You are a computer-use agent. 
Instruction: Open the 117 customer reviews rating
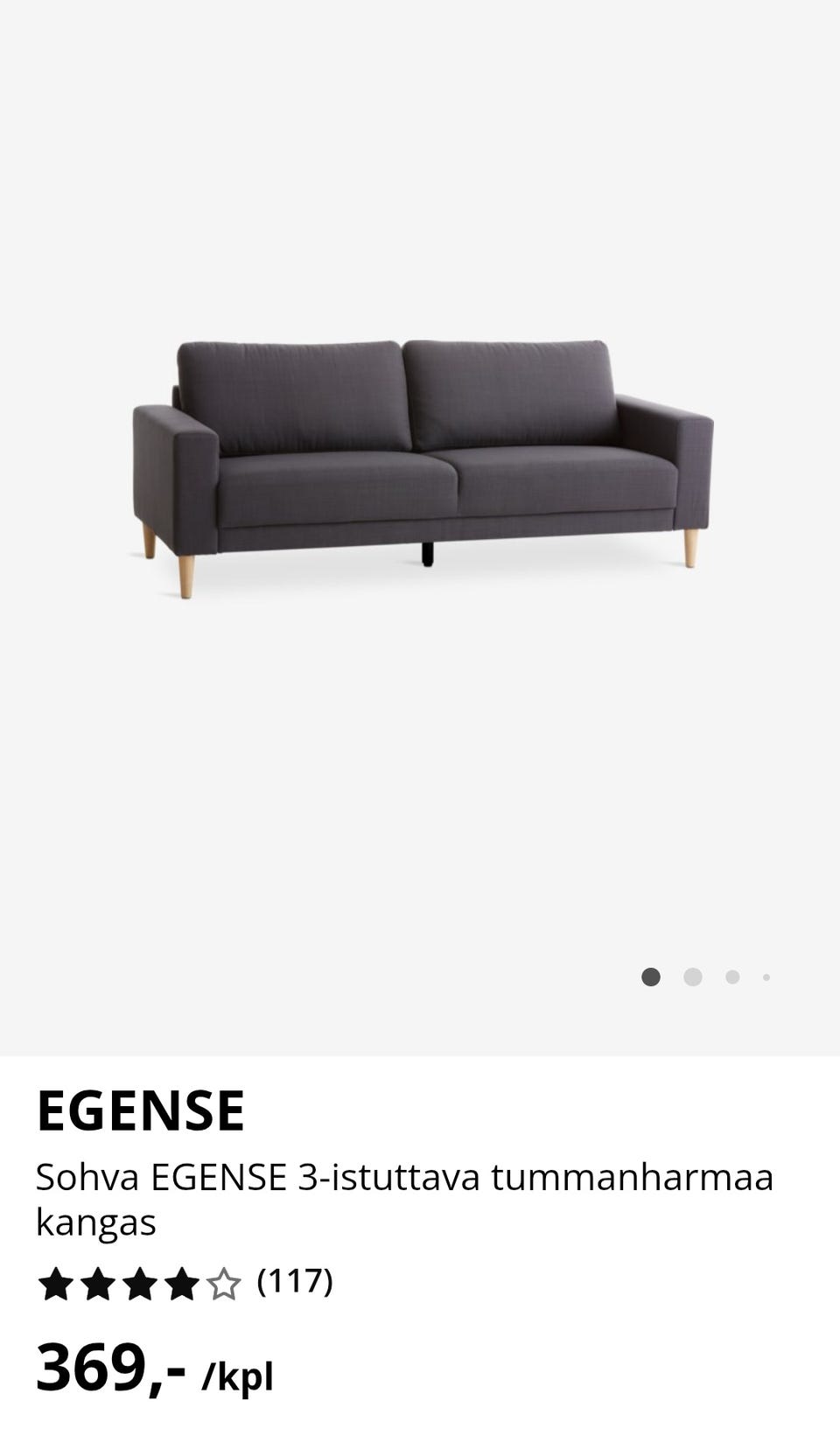point(185,1284)
